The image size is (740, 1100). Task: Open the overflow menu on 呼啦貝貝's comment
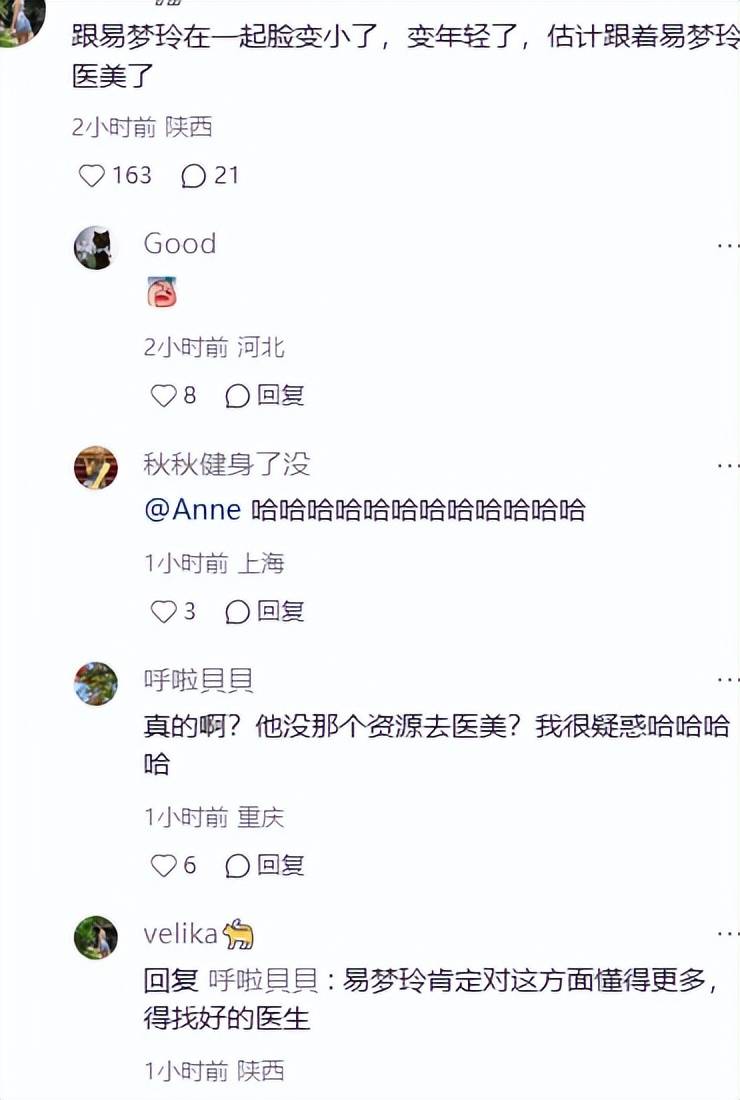click(727, 682)
